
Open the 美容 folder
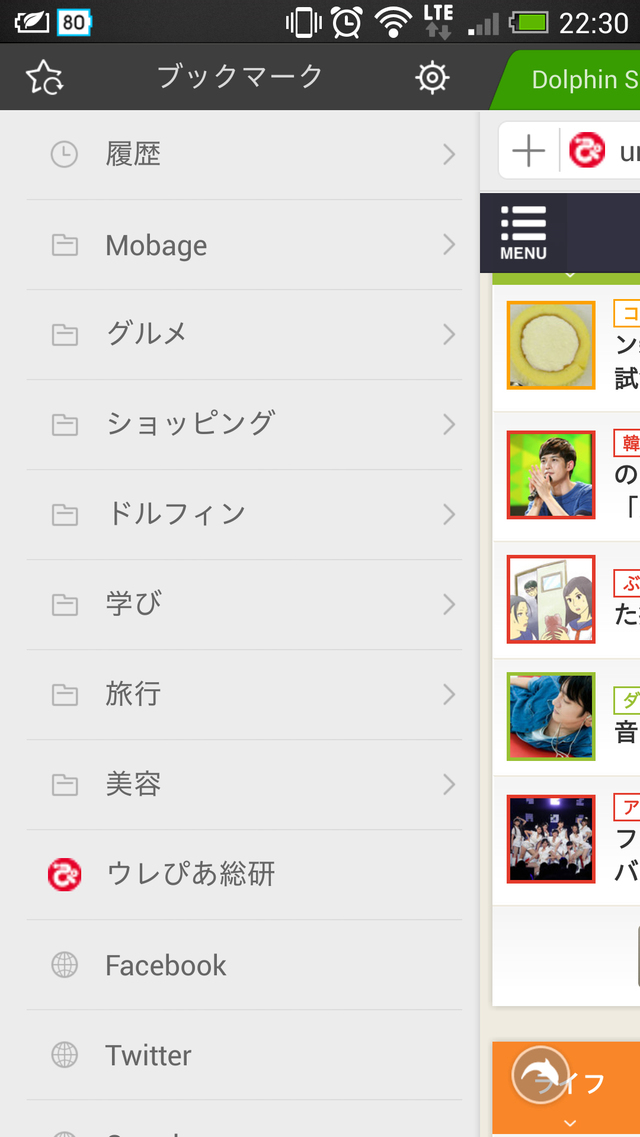tap(244, 784)
